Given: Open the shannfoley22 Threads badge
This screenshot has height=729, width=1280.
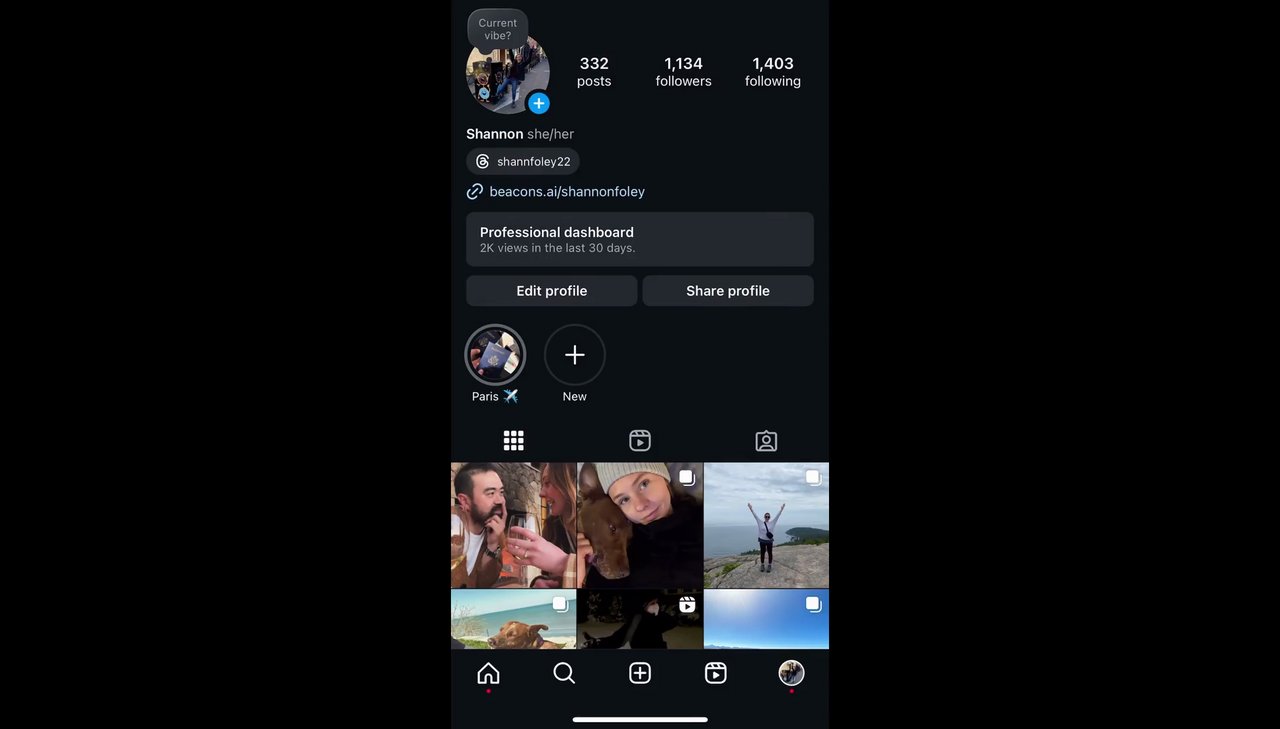Looking at the screenshot, I should [523, 161].
